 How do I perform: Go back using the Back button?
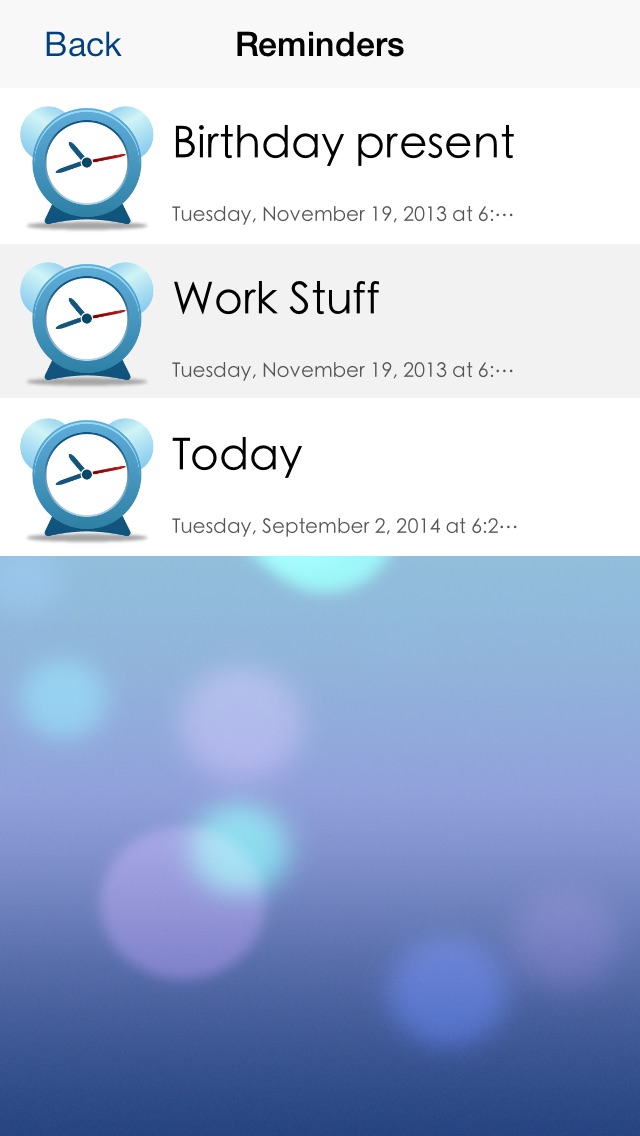click(83, 45)
